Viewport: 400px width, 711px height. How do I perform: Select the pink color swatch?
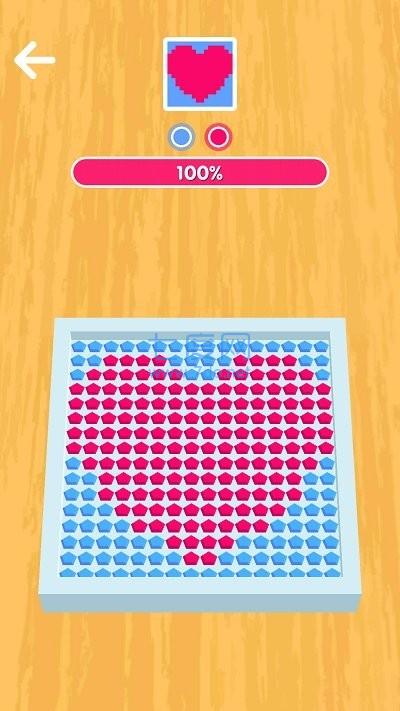pos(218,136)
